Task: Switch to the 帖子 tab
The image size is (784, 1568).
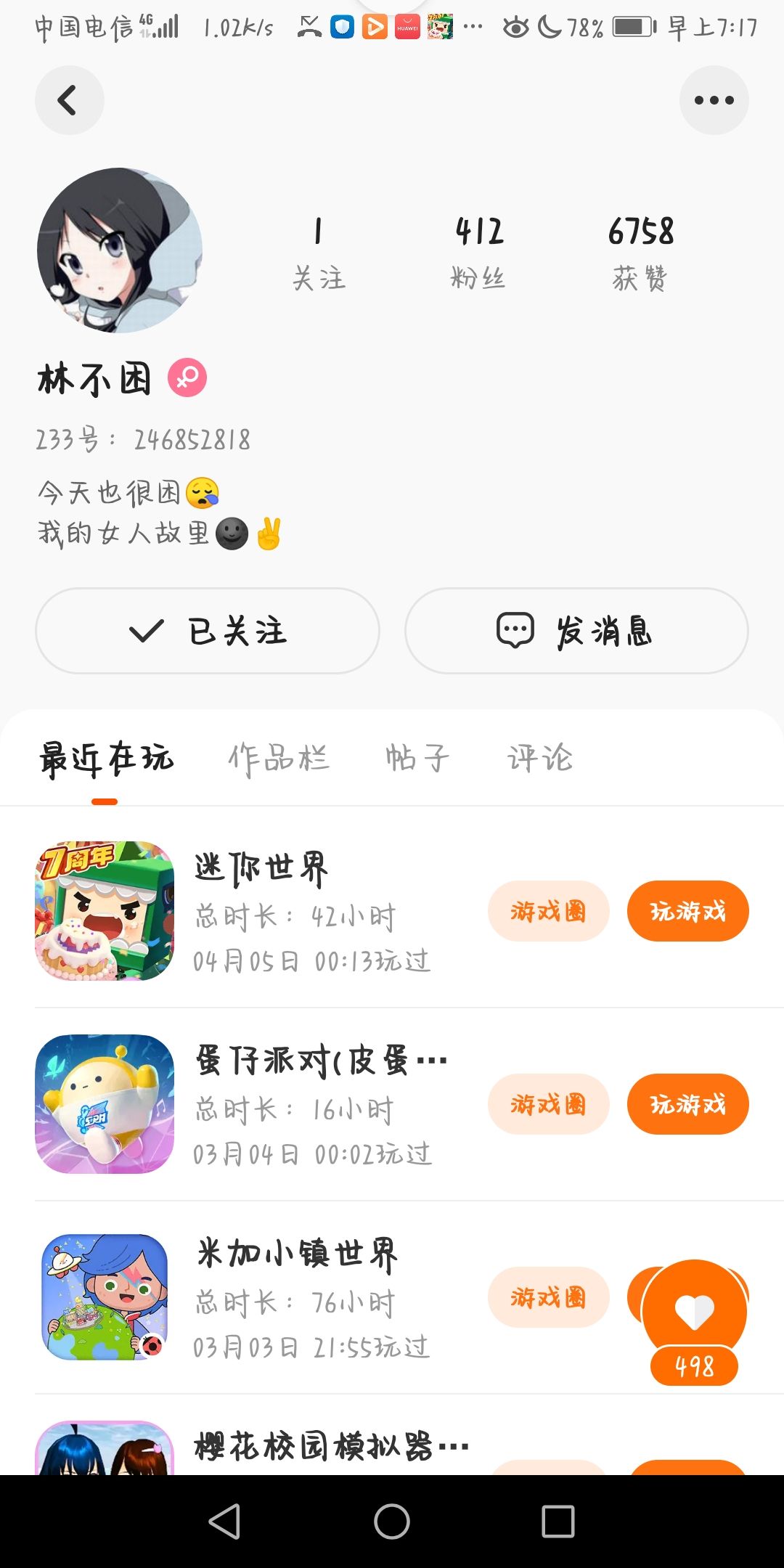Action: (417, 759)
